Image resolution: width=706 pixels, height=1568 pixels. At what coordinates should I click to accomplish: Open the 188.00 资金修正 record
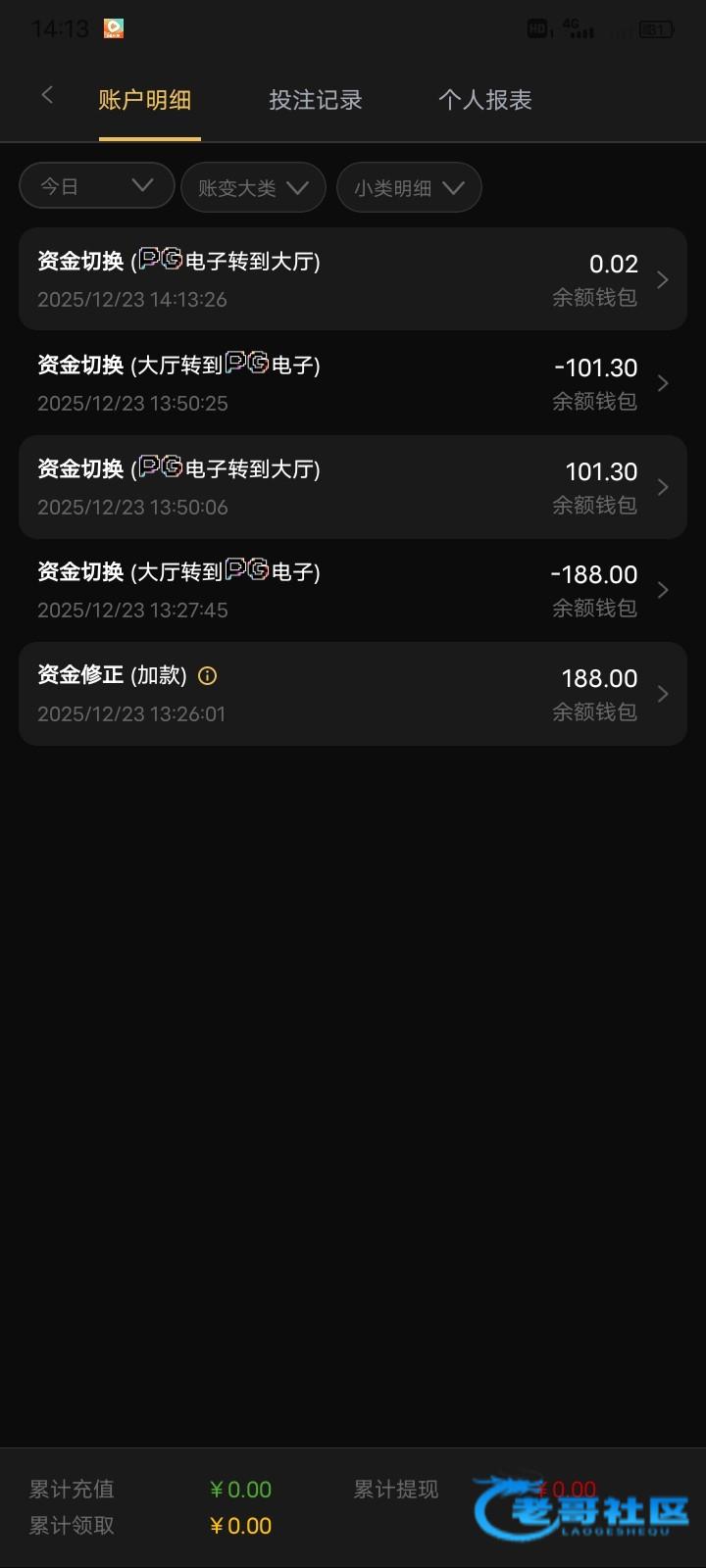point(353,694)
